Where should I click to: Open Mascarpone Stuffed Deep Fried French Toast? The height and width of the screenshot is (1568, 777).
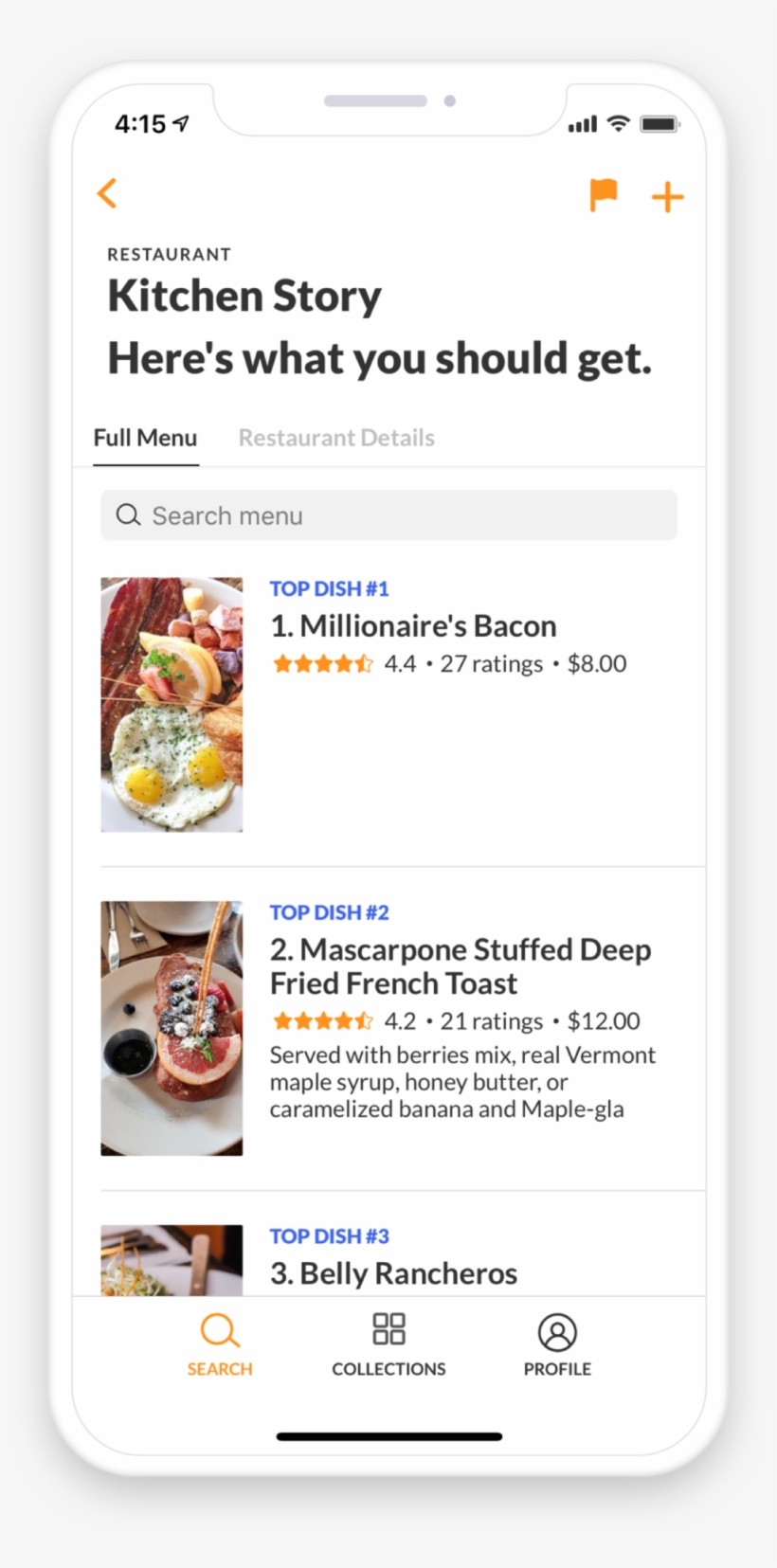tap(460, 966)
